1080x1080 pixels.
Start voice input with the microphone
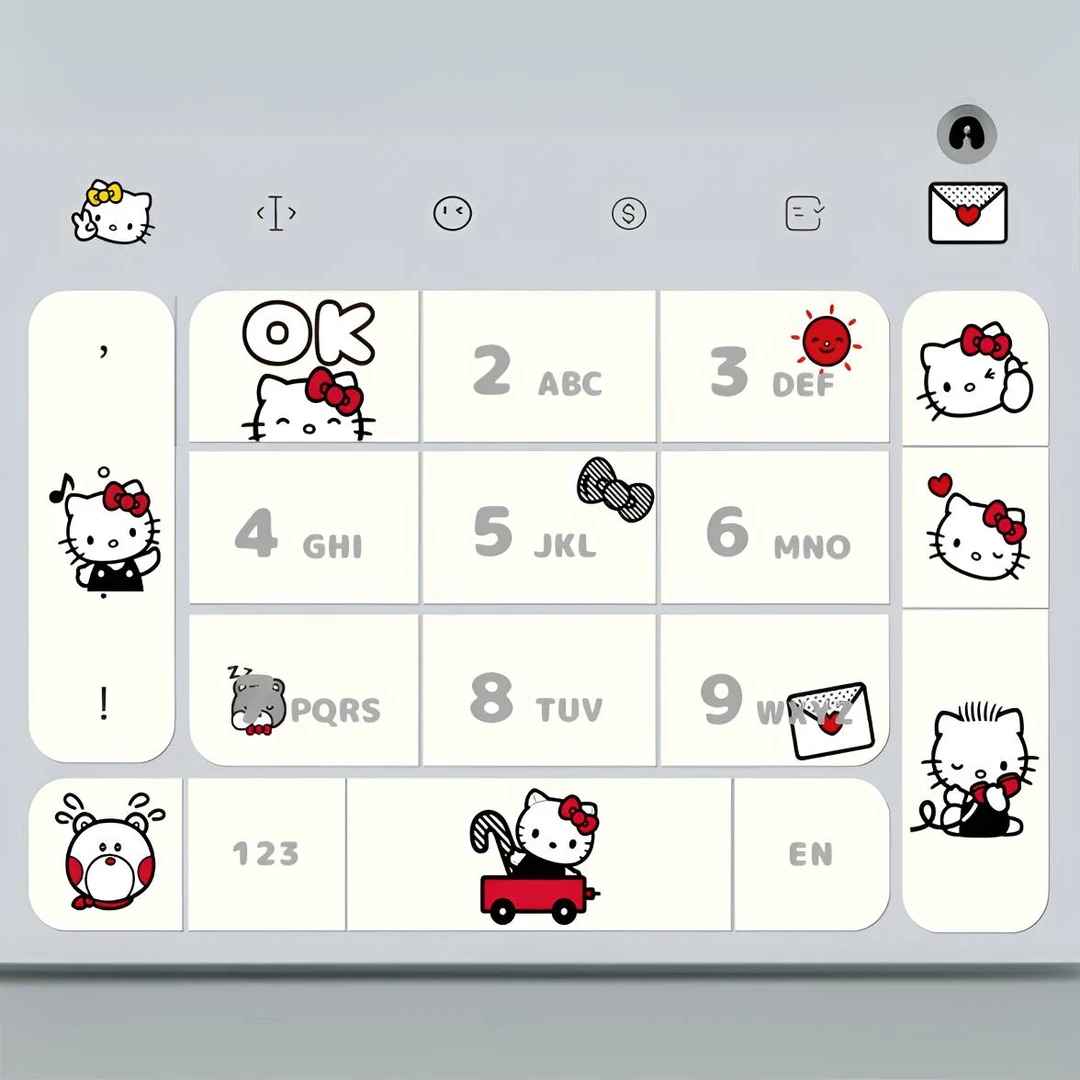pyautogui.click(x=967, y=134)
